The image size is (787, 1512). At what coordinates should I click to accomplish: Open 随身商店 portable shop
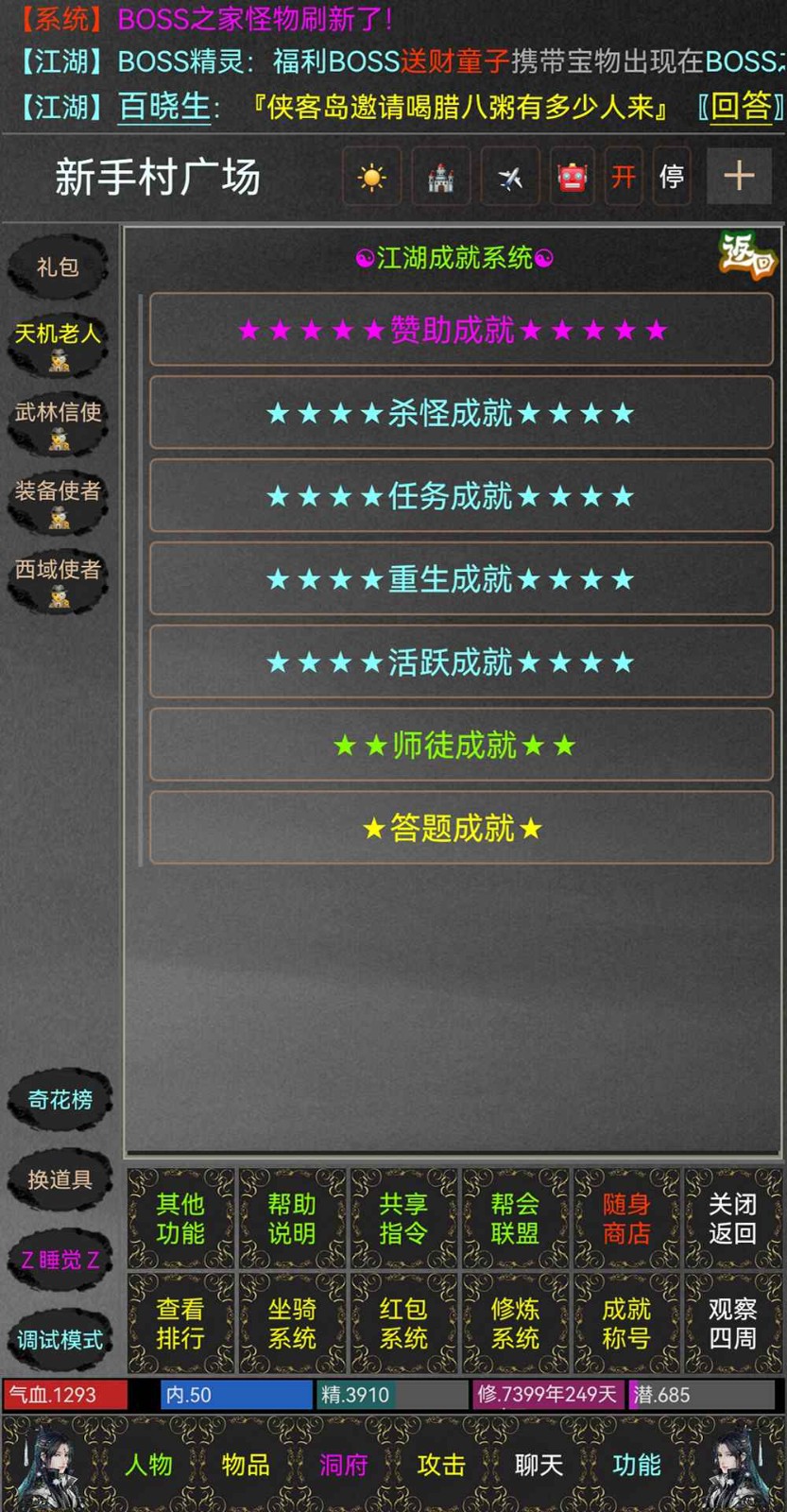(626, 1218)
